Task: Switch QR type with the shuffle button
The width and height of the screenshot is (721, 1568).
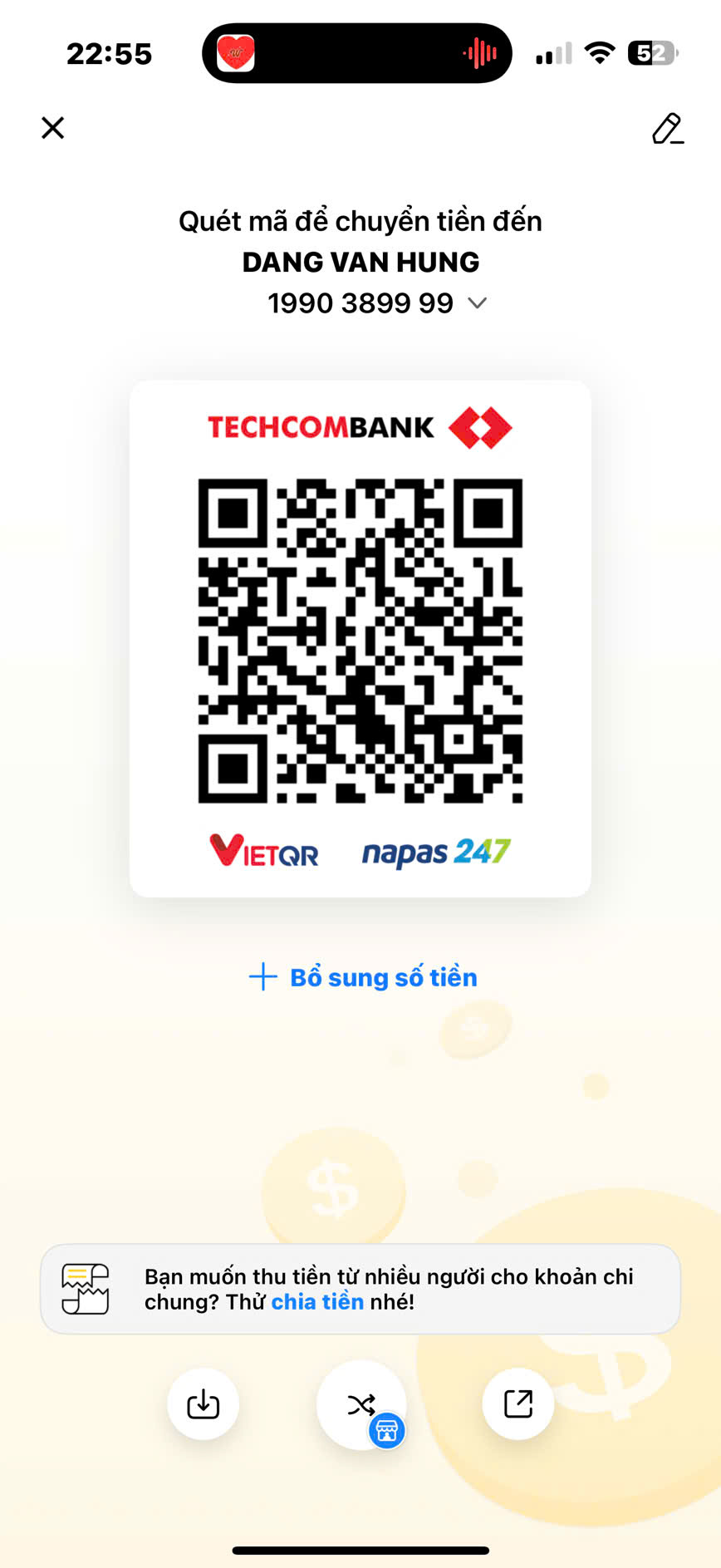Action: (x=361, y=1404)
